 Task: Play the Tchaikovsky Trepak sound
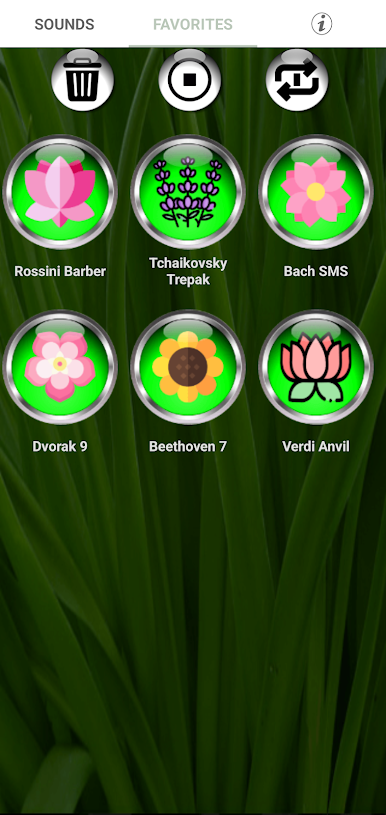click(188, 192)
